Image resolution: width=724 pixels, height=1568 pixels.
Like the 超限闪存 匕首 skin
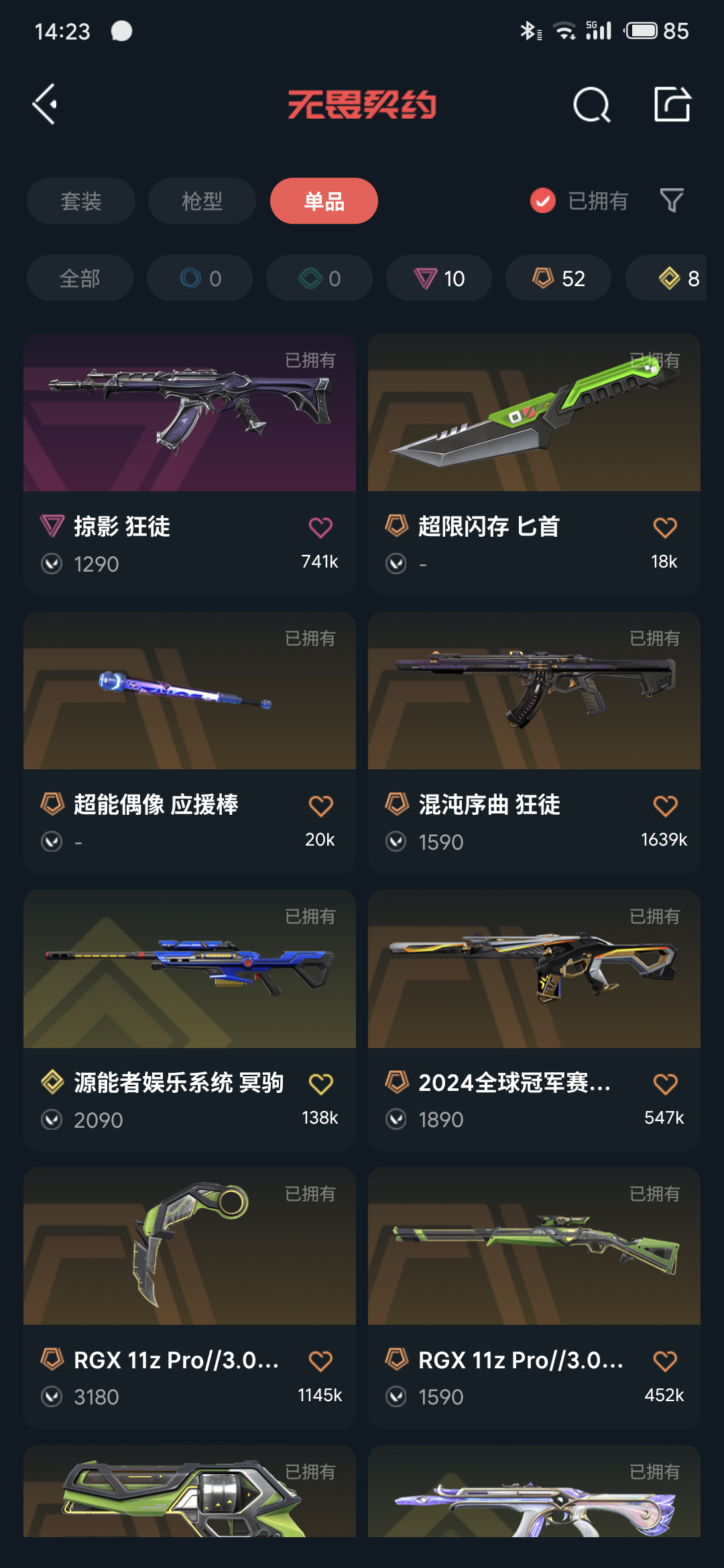point(665,528)
